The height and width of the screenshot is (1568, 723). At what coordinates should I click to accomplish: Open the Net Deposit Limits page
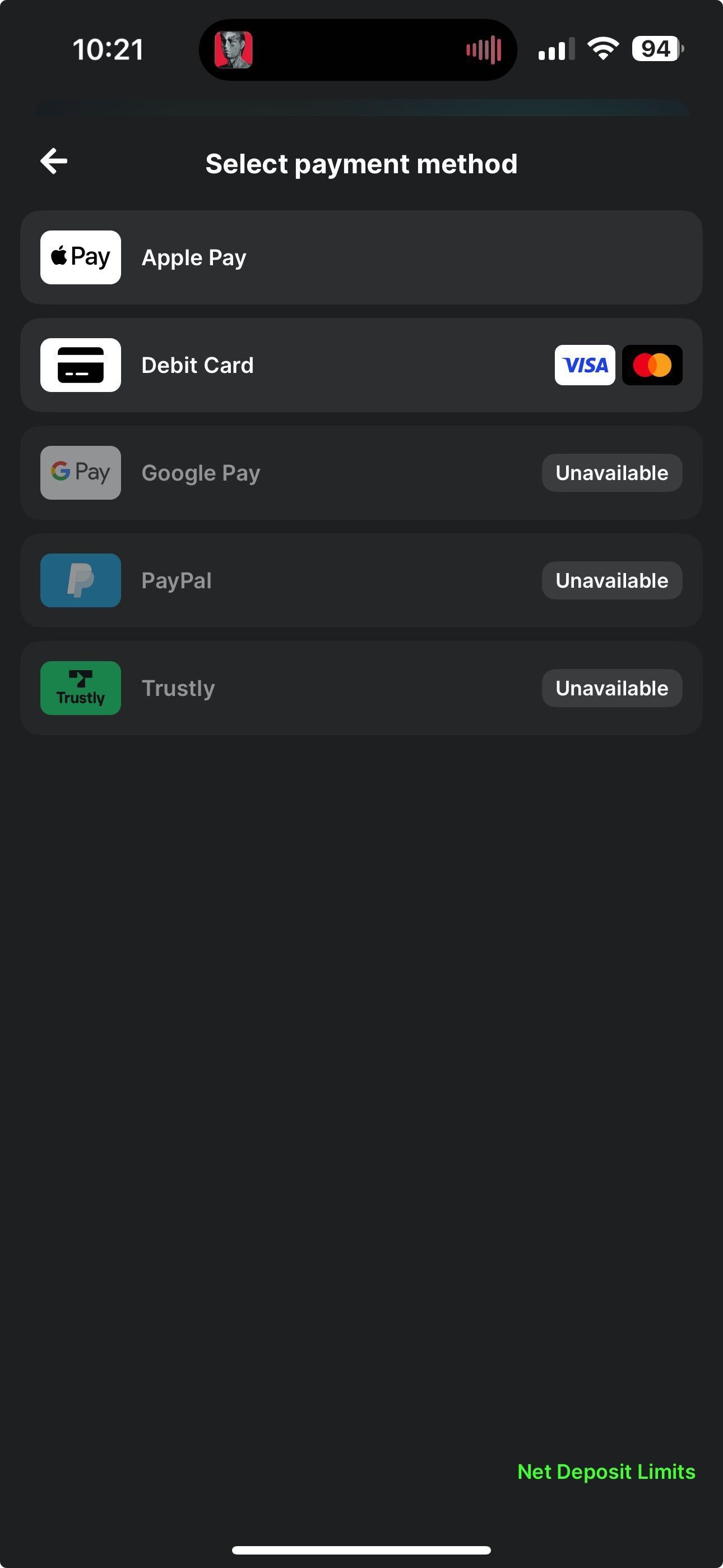(x=606, y=1472)
